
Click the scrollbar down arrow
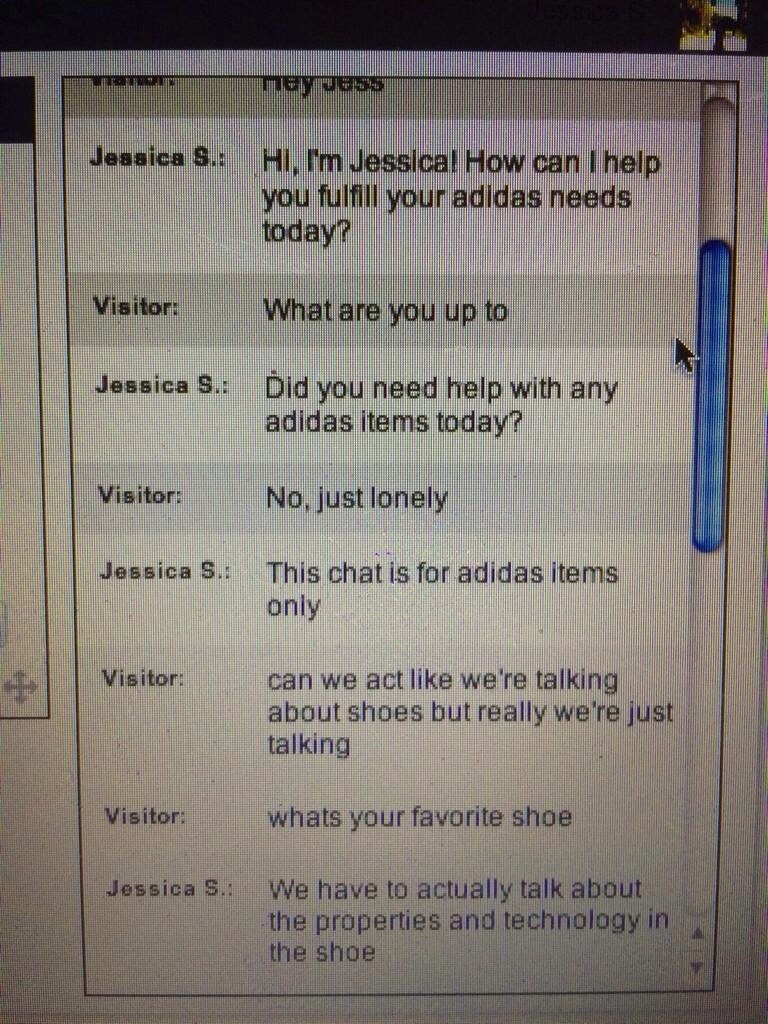(697, 966)
